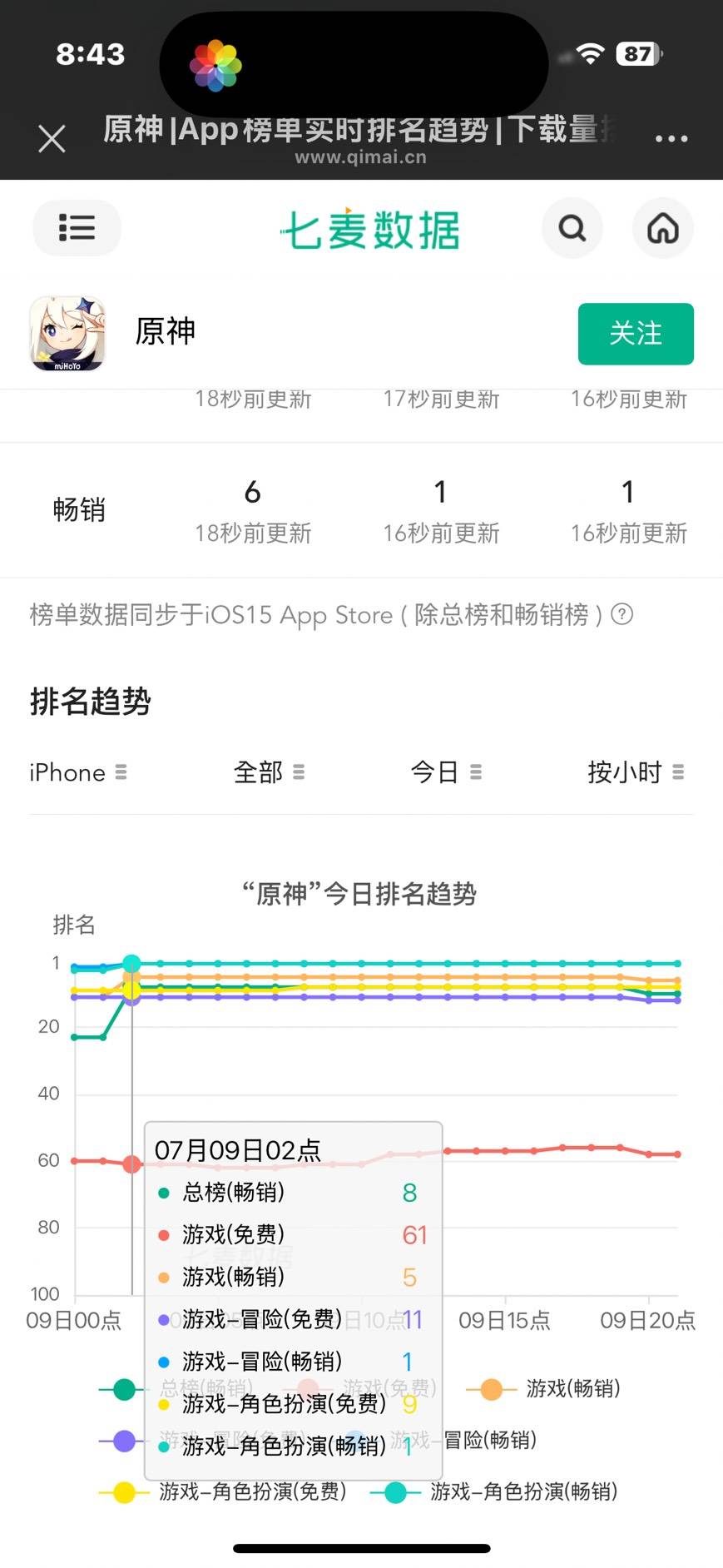Follow 原神 with the 关注 button

[636, 334]
